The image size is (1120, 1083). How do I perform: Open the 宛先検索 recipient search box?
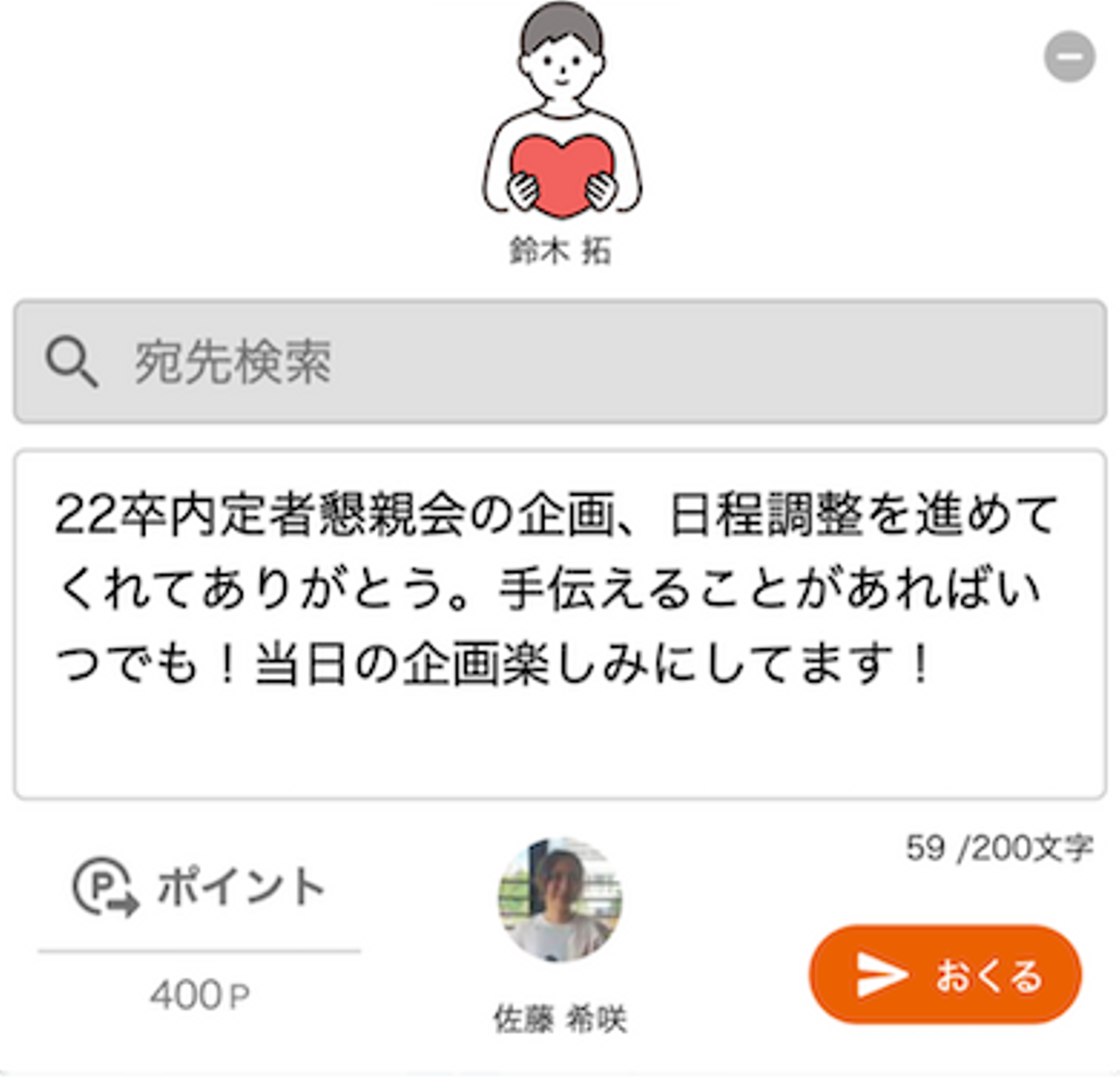click(560, 362)
